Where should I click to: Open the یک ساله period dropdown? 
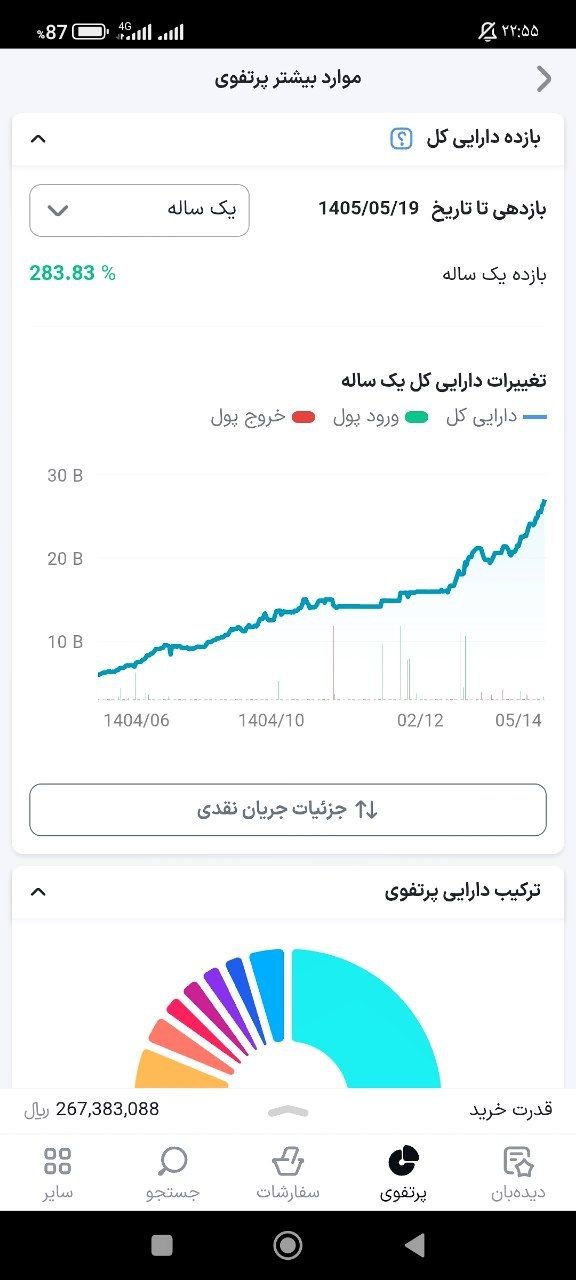(139, 210)
